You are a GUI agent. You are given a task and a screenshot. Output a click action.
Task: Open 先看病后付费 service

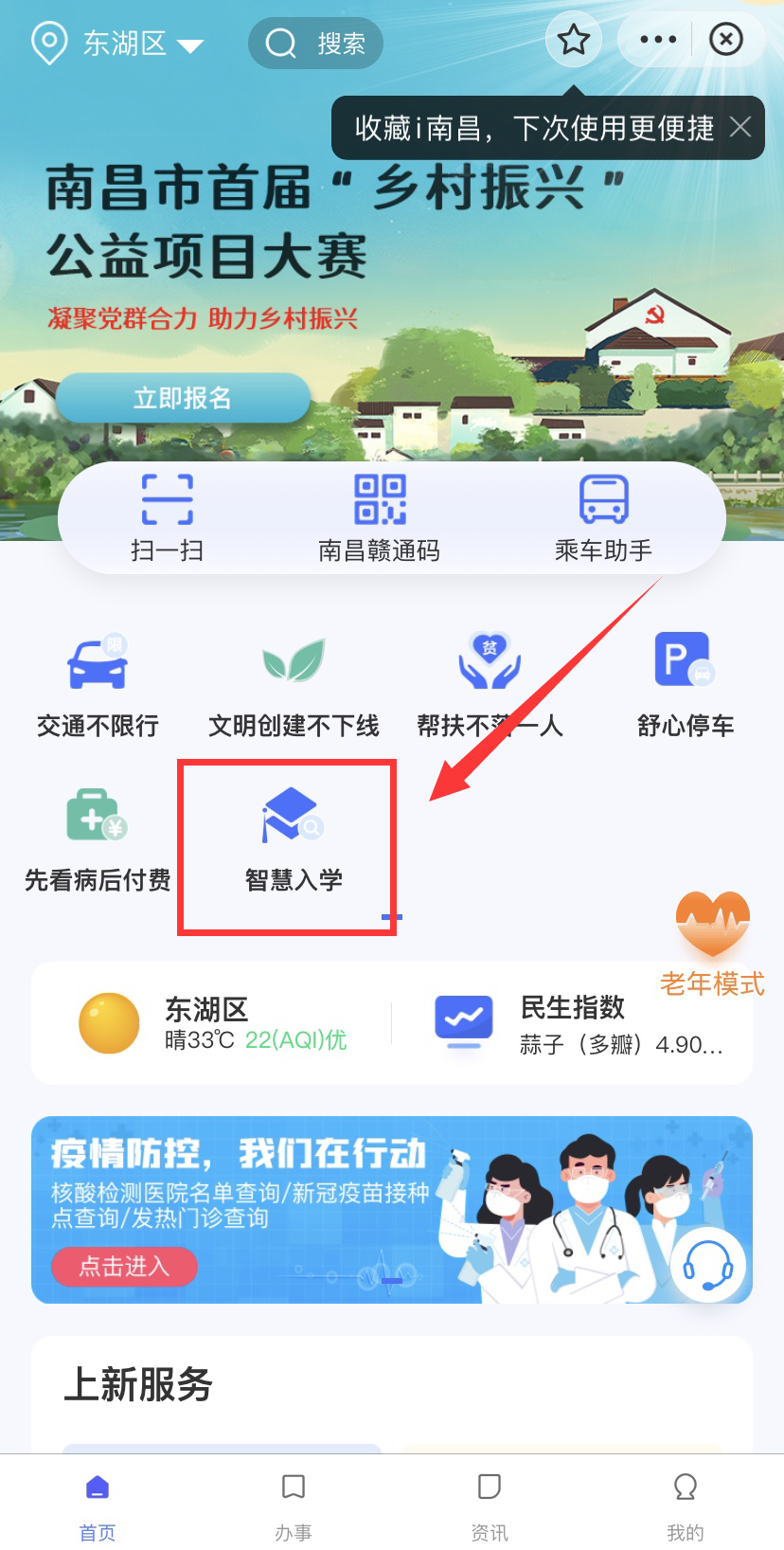[x=98, y=840]
